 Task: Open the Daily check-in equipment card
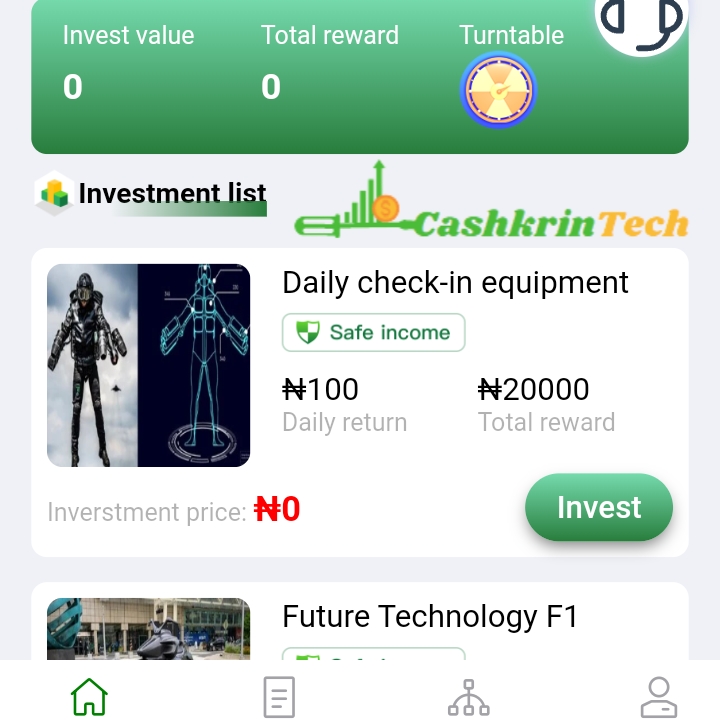click(455, 283)
